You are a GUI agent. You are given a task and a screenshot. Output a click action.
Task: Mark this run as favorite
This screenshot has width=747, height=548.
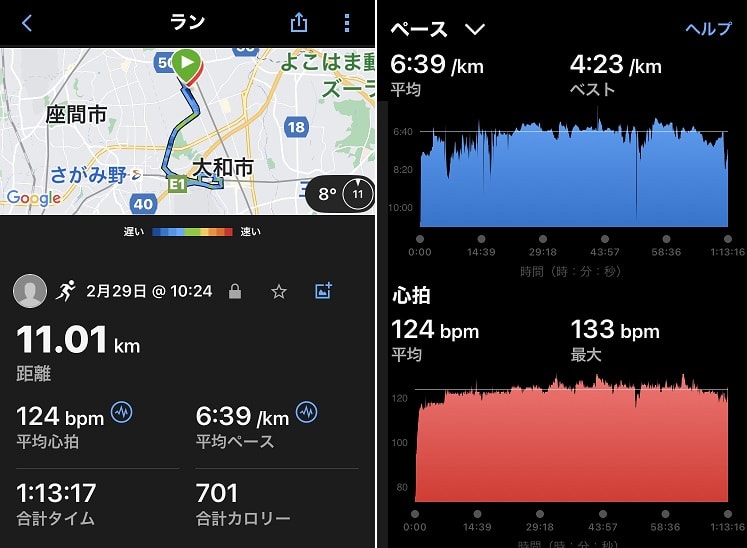point(279,291)
